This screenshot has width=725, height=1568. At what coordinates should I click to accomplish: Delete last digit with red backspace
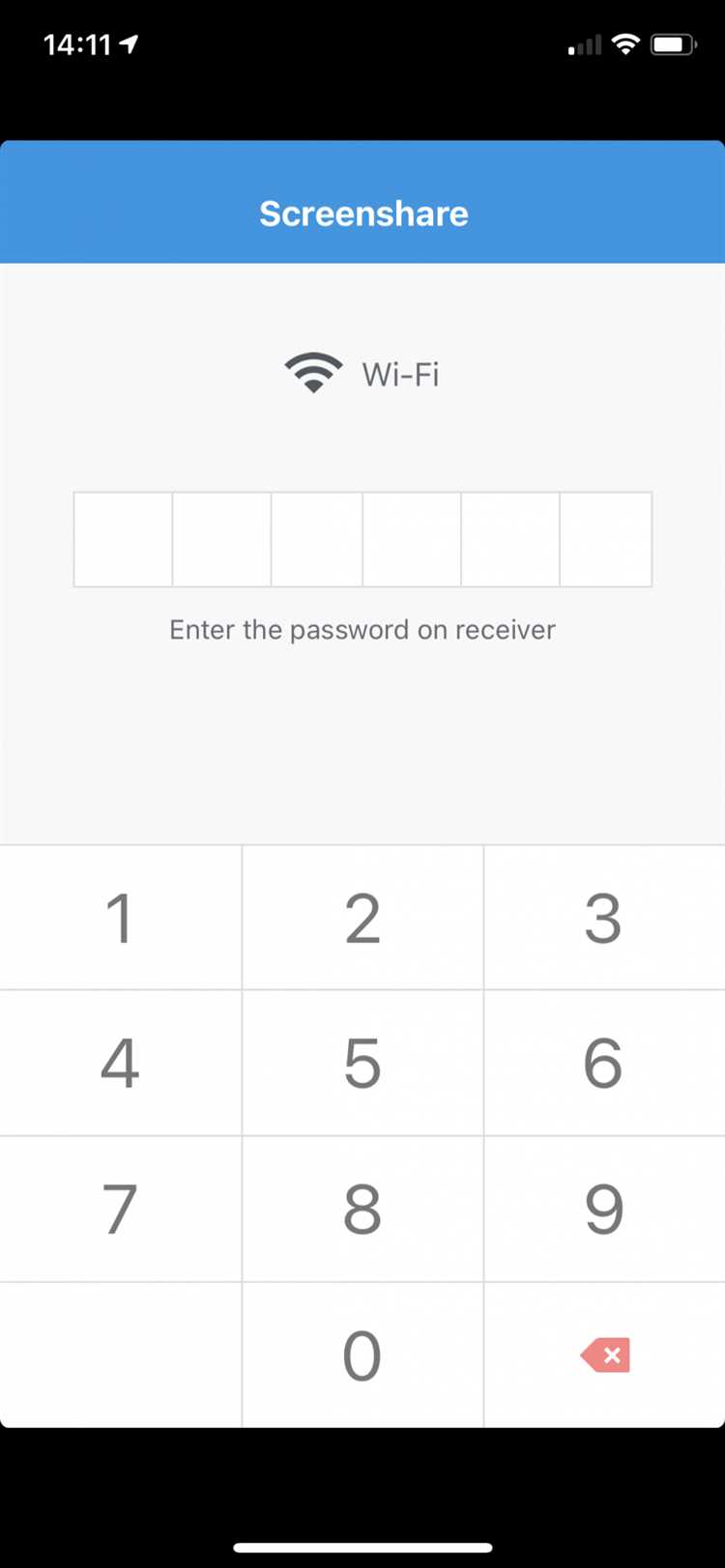click(605, 1354)
